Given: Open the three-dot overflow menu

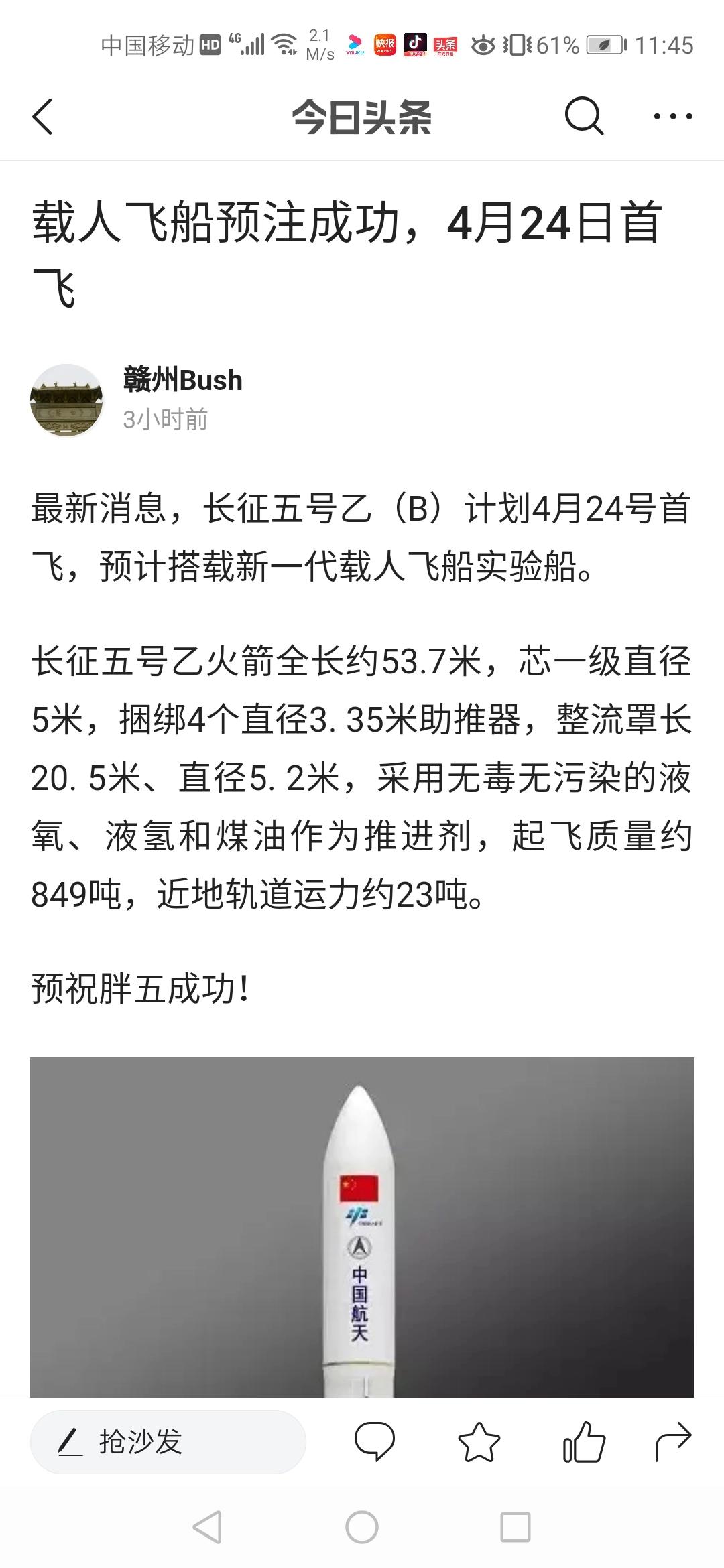Looking at the screenshot, I should click(x=672, y=117).
